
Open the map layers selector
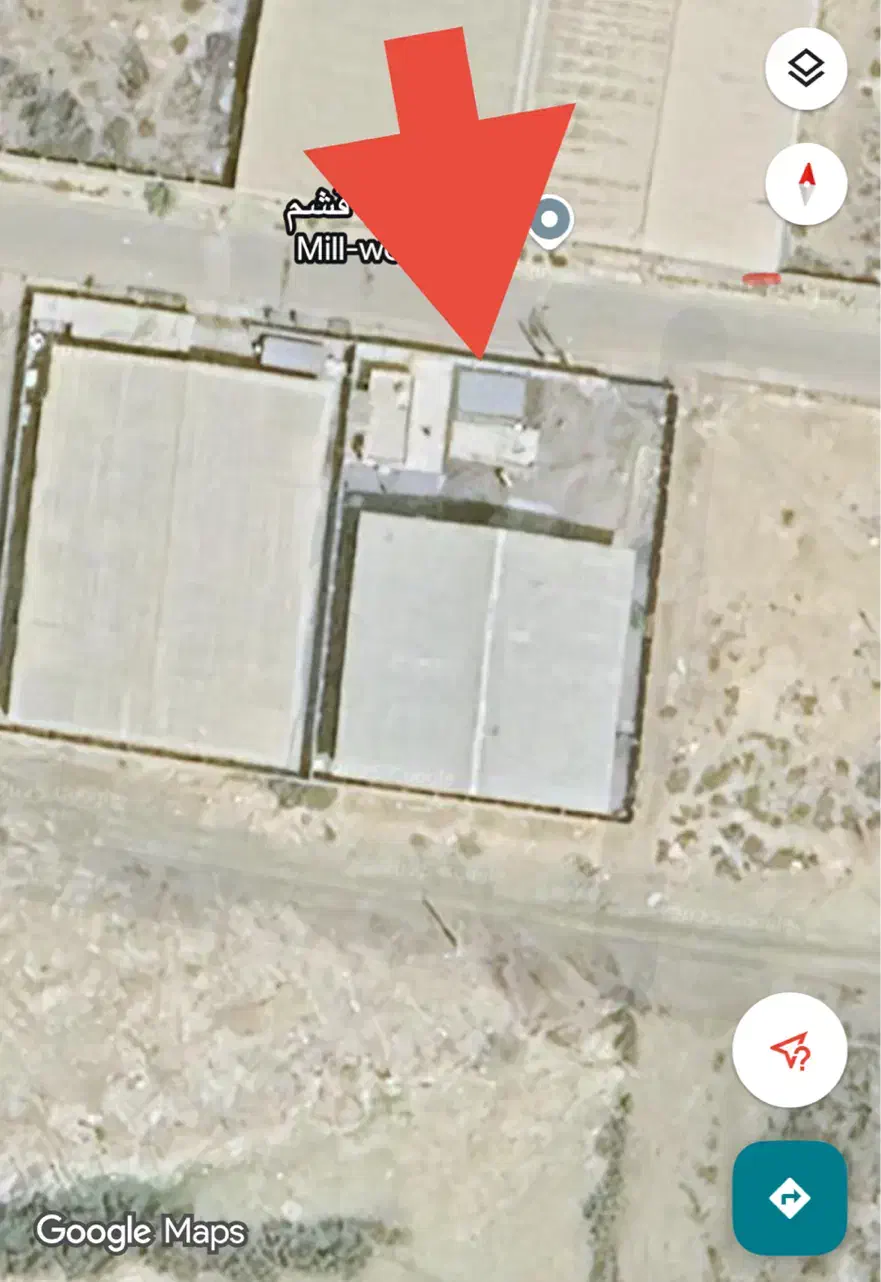pos(805,69)
